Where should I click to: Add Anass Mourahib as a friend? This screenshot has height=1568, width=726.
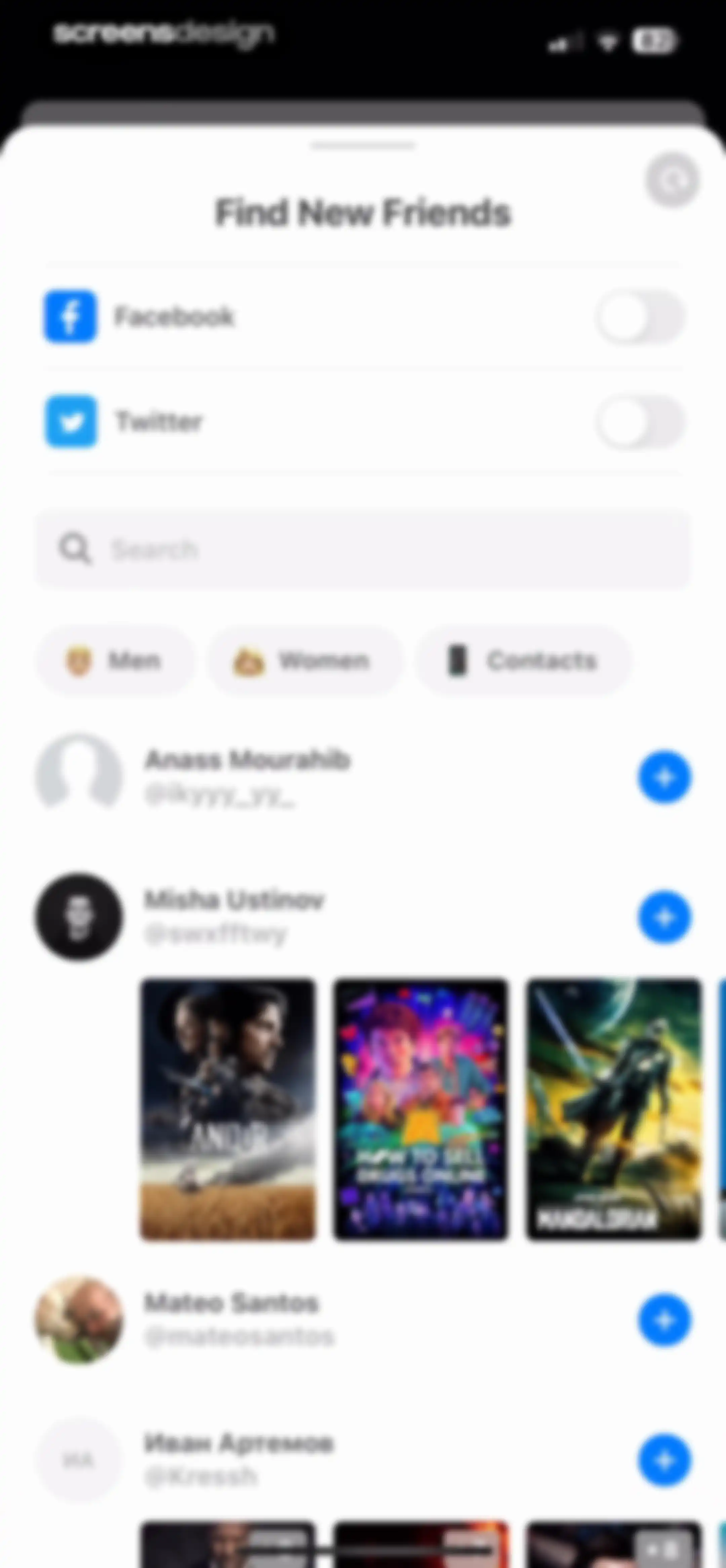[664, 777]
